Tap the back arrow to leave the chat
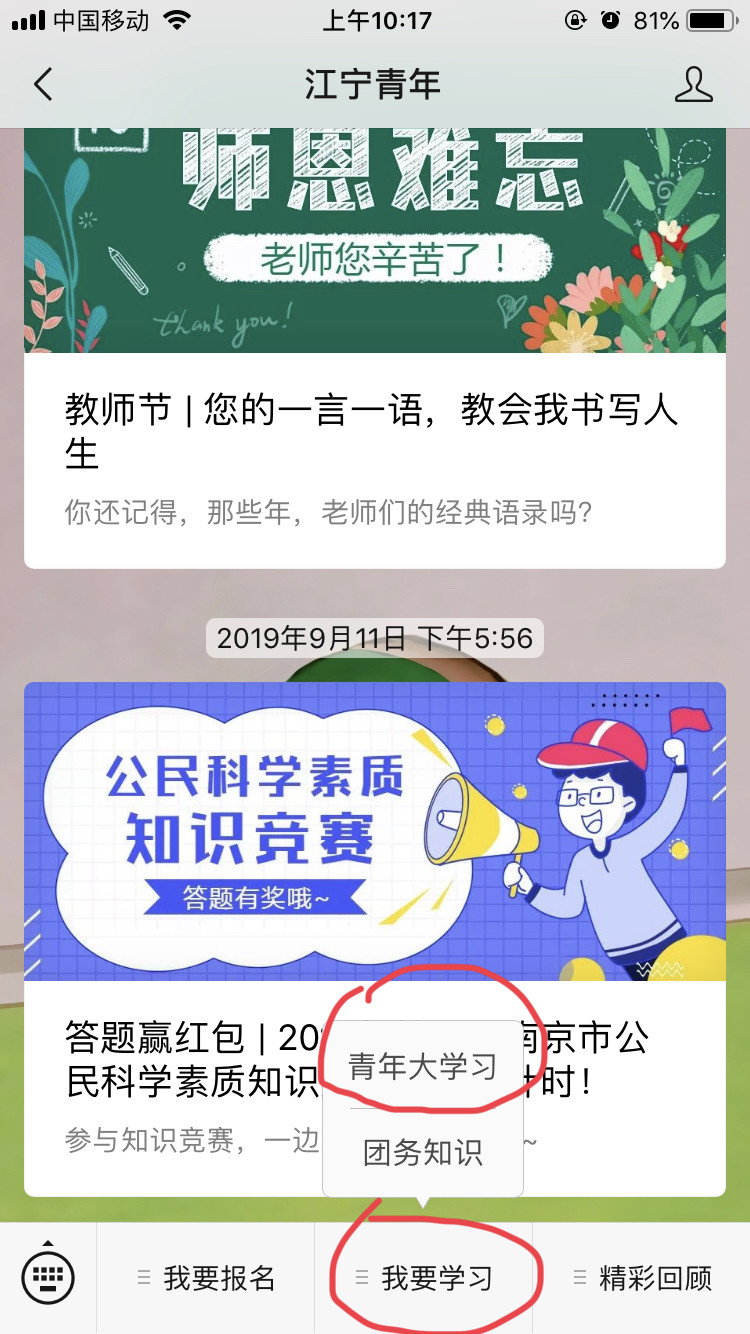 pos(42,85)
